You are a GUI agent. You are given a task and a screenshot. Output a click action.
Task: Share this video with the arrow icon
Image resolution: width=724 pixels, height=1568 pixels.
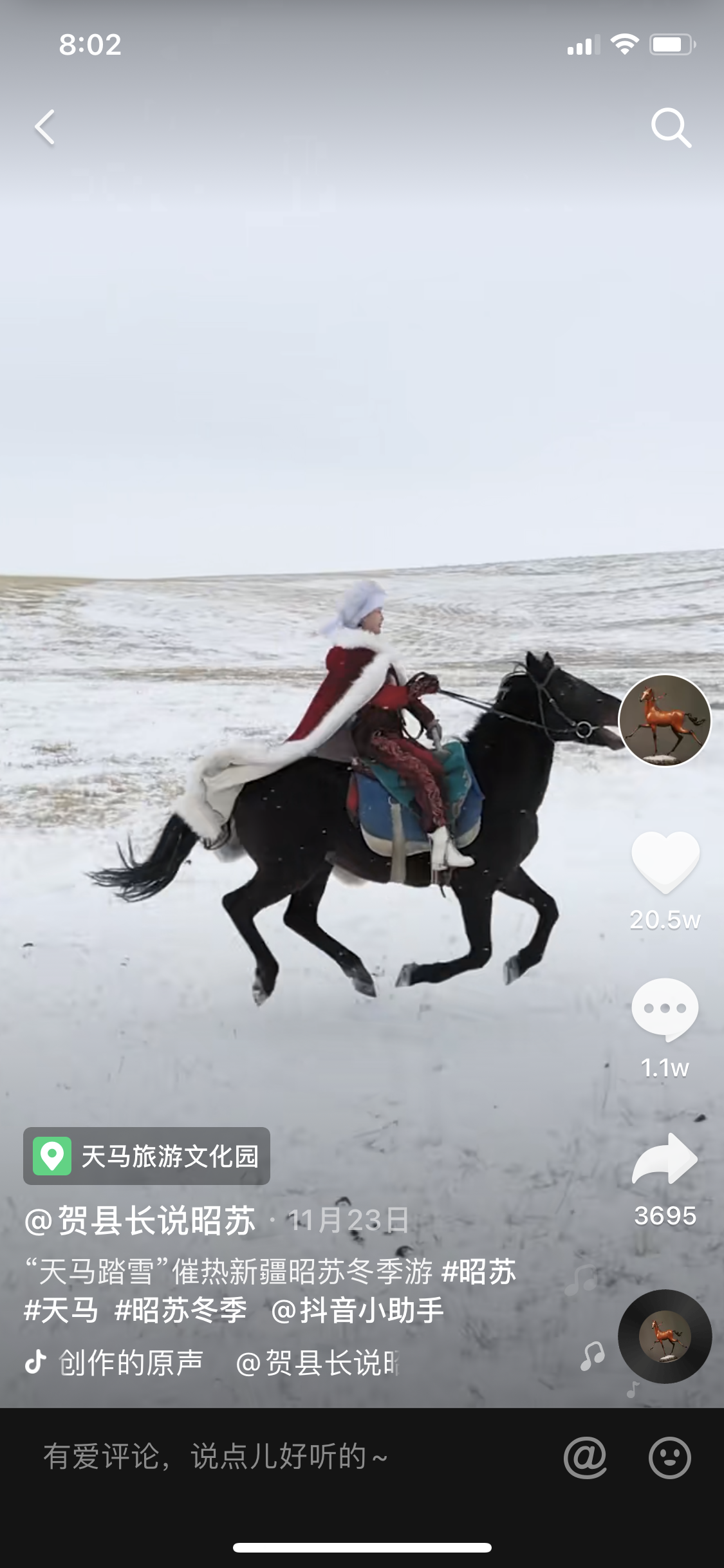tap(665, 1159)
